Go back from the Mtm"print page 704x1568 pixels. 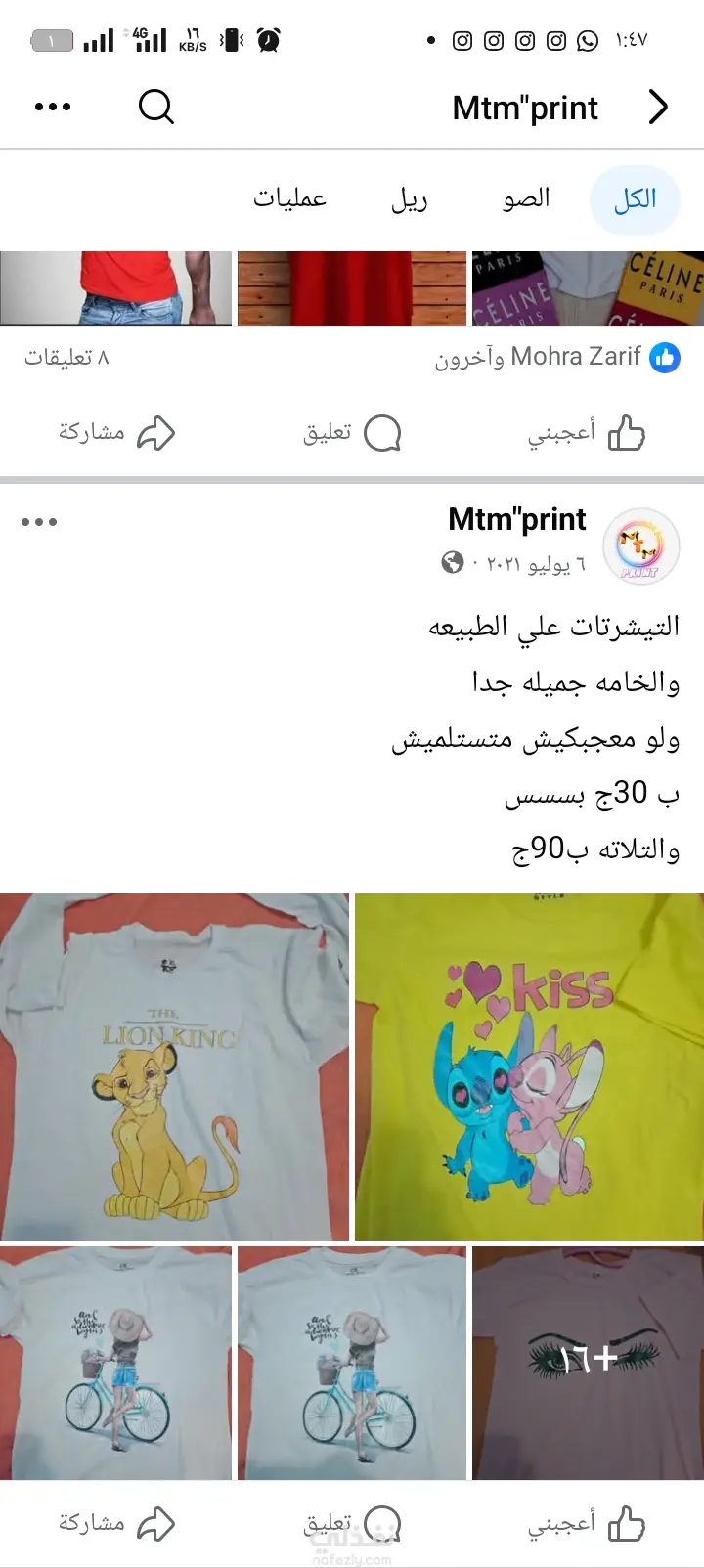point(659,108)
